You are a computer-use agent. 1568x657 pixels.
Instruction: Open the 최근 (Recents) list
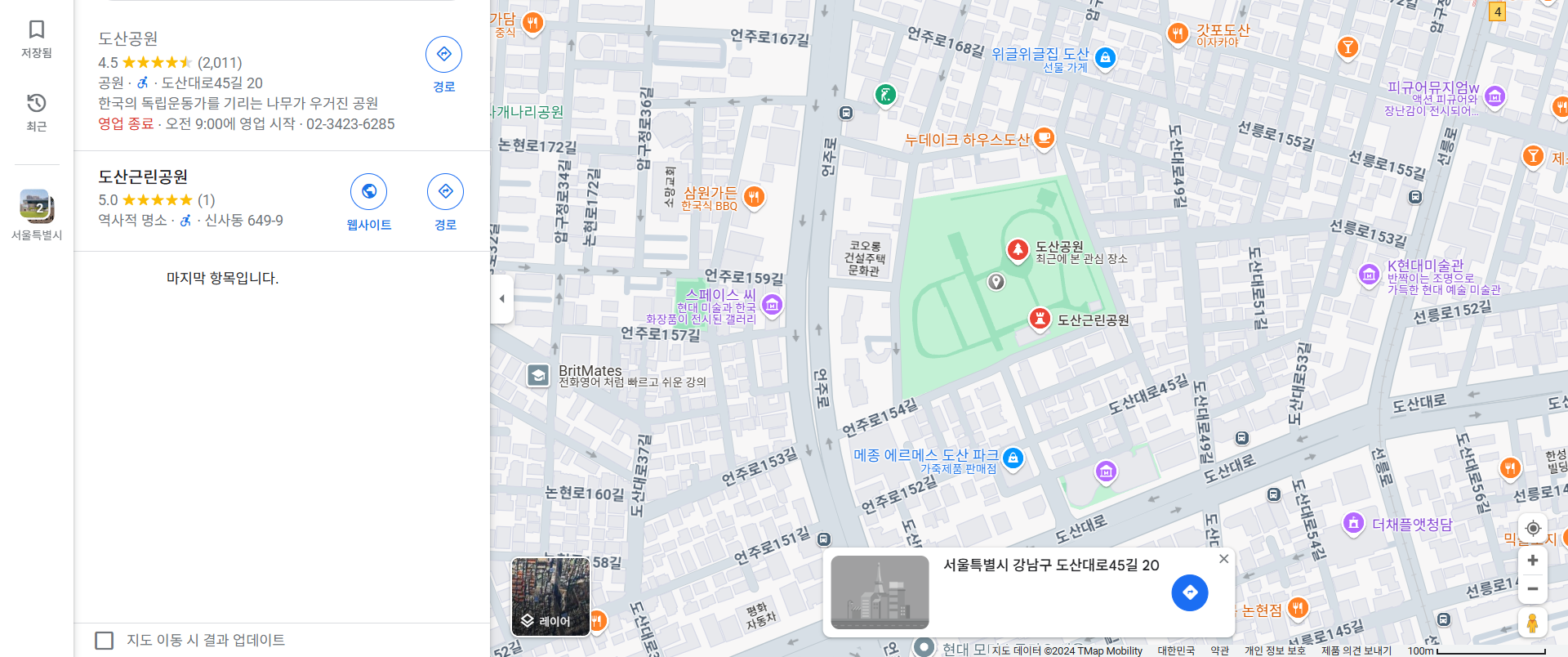pos(36,112)
